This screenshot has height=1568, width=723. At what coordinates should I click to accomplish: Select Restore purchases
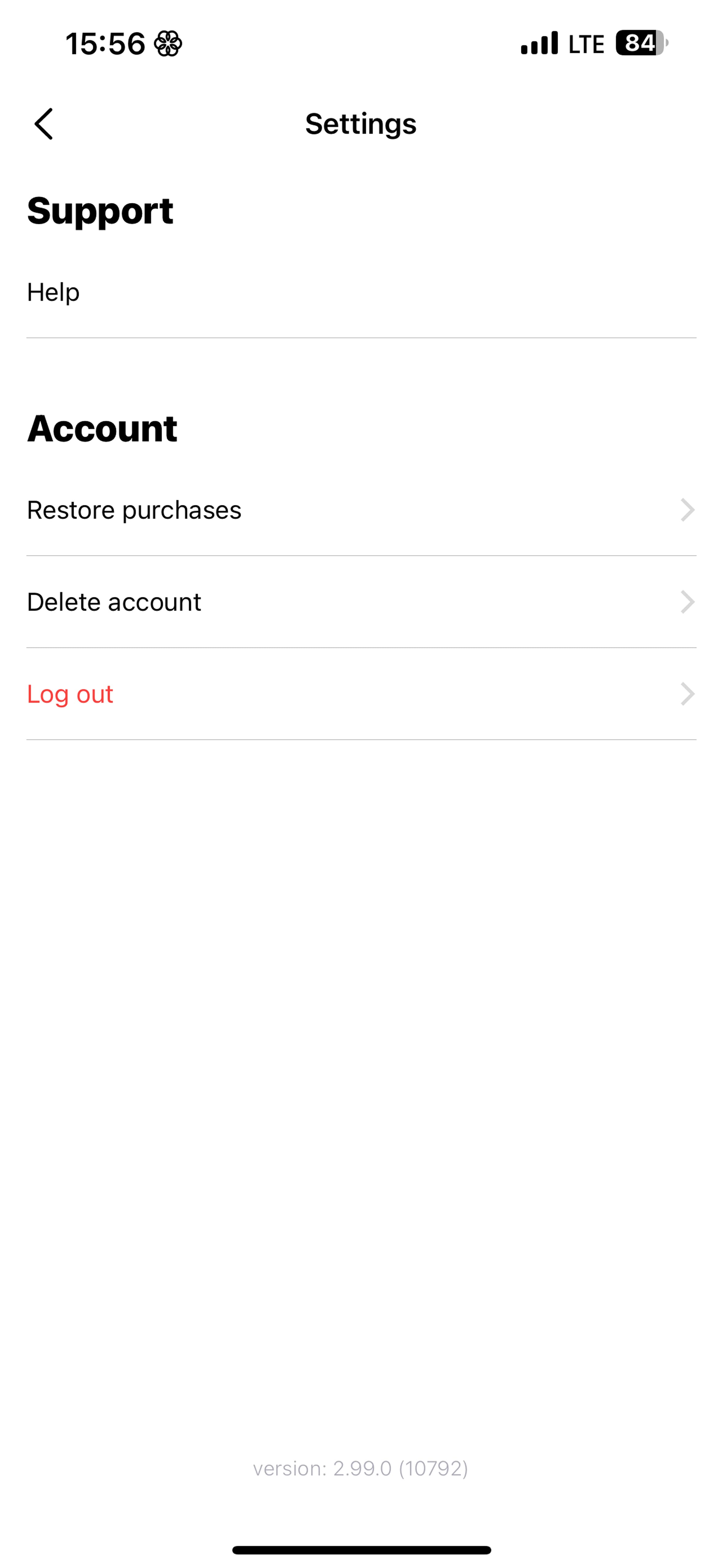point(361,510)
